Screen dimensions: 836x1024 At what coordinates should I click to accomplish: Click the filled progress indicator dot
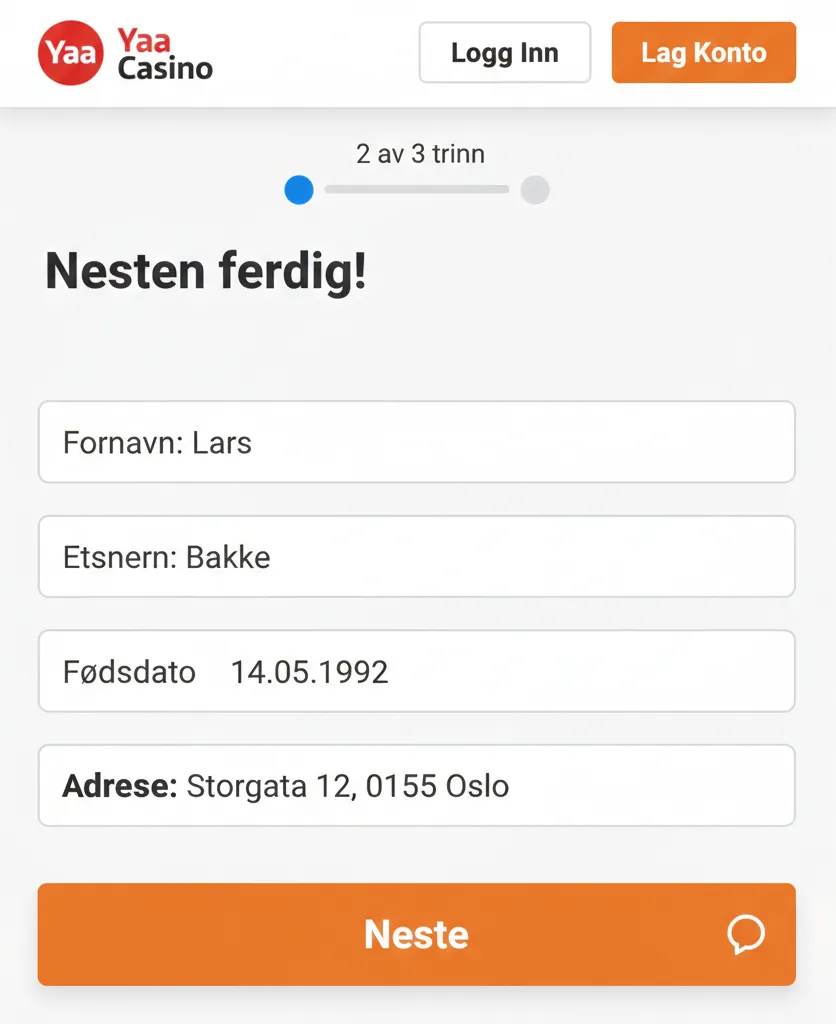tap(299, 190)
